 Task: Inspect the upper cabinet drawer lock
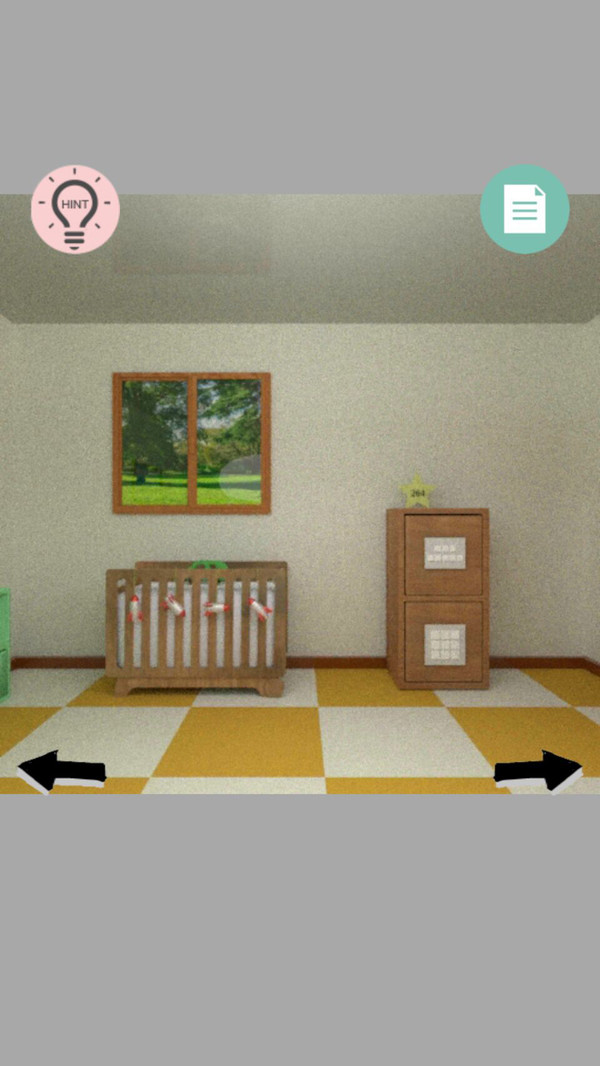(x=445, y=553)
